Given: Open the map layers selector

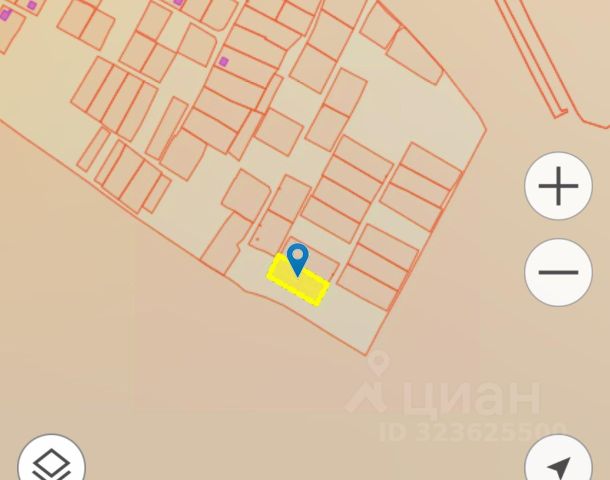Looking at the screenshot, I should click(51, 464).
